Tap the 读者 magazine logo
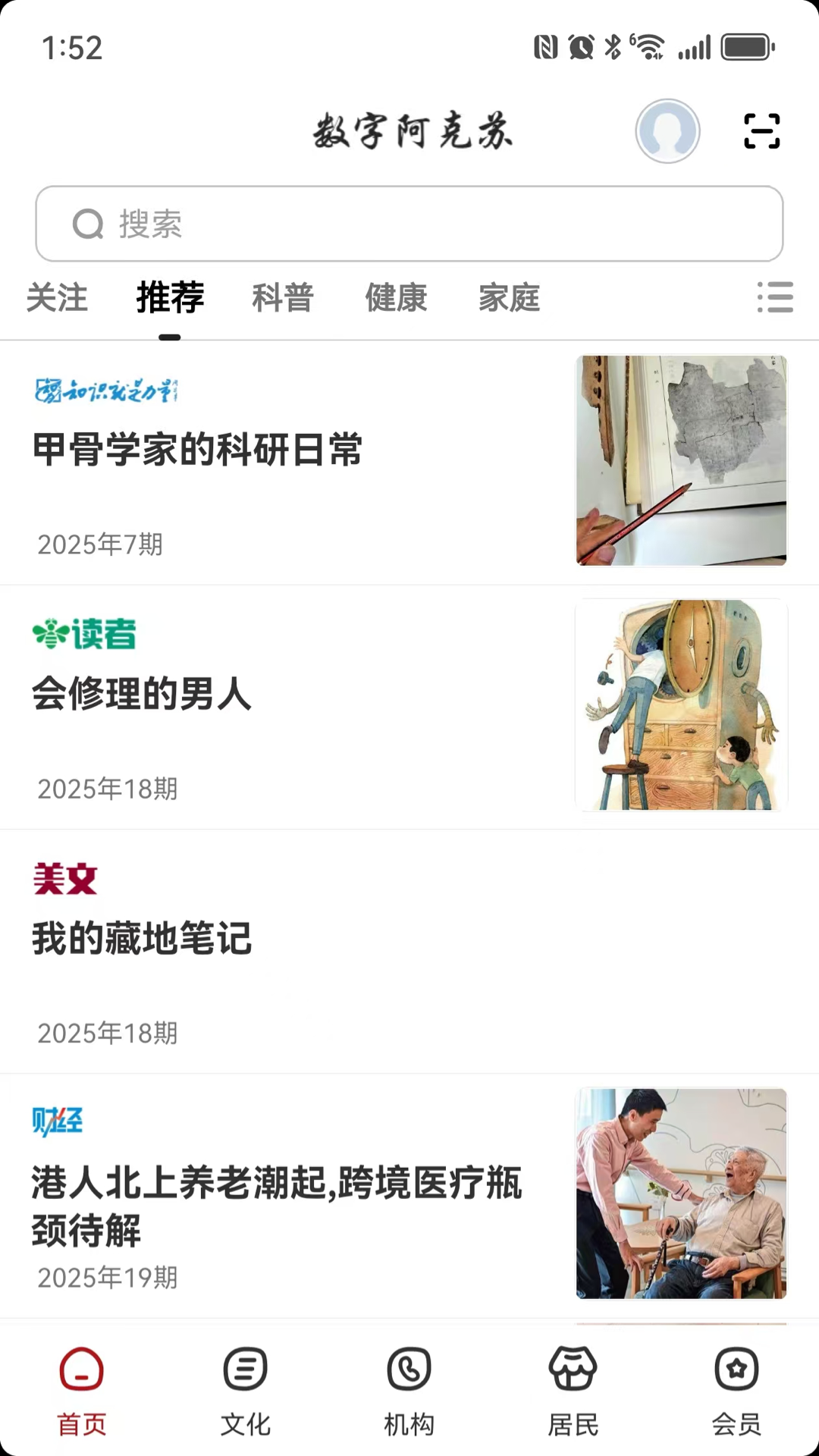This screenshot has height=1456, width=819. coord(83,635)
